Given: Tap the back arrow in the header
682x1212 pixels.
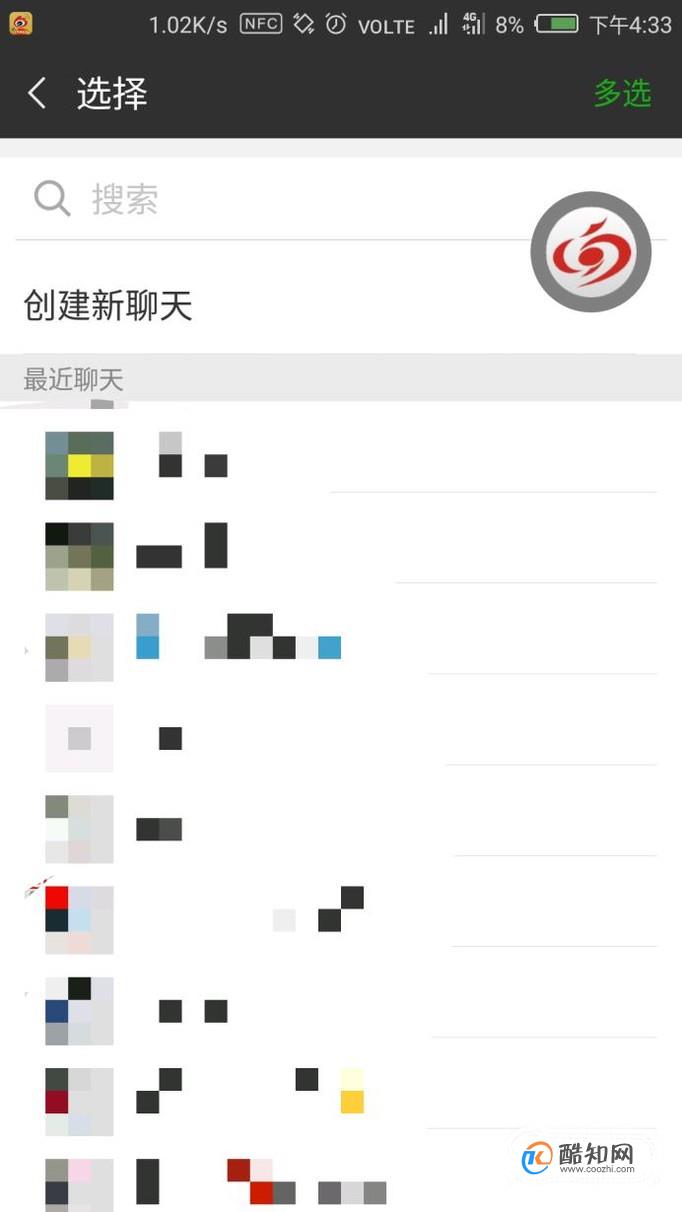Looking at the screenshot, I should click(37, 94).
